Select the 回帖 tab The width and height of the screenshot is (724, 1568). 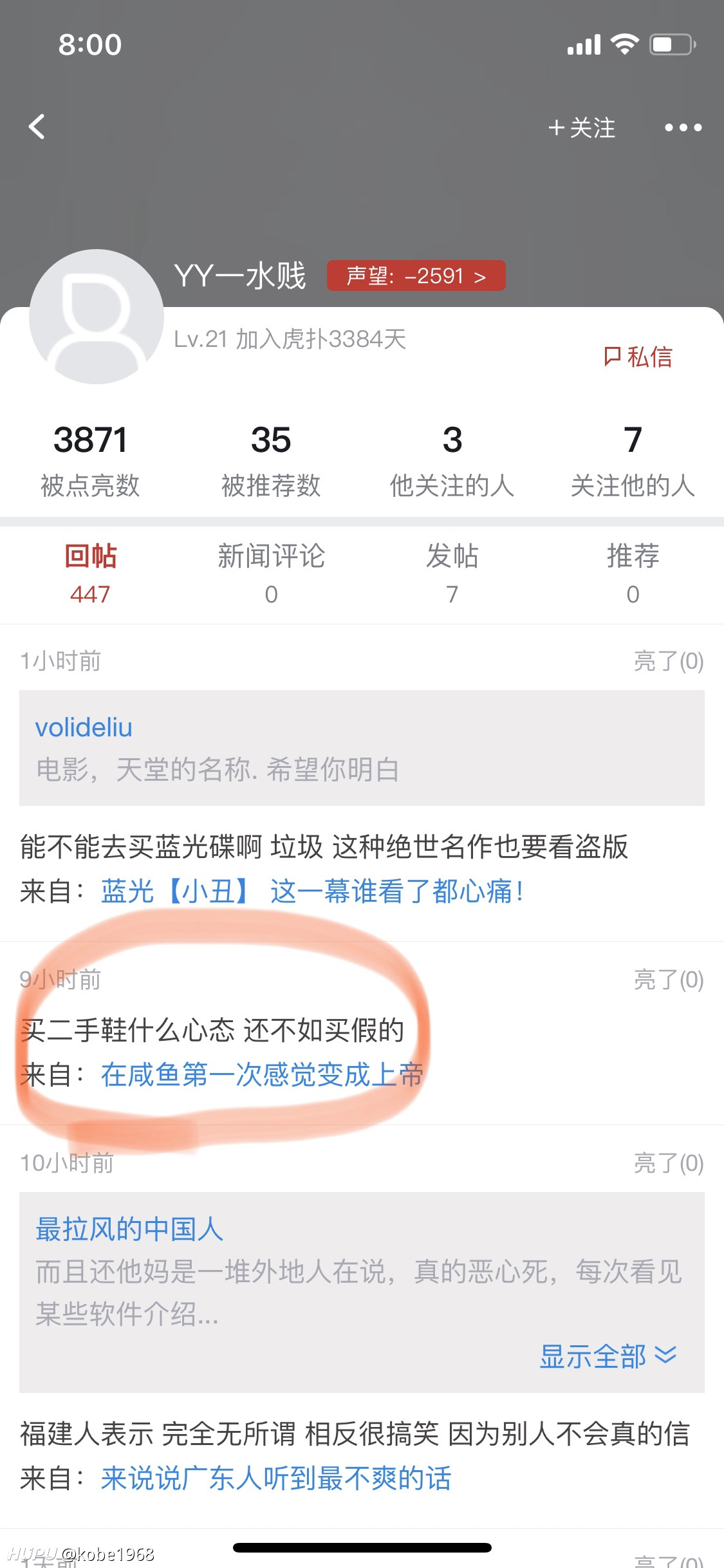[x=90, y=574]
